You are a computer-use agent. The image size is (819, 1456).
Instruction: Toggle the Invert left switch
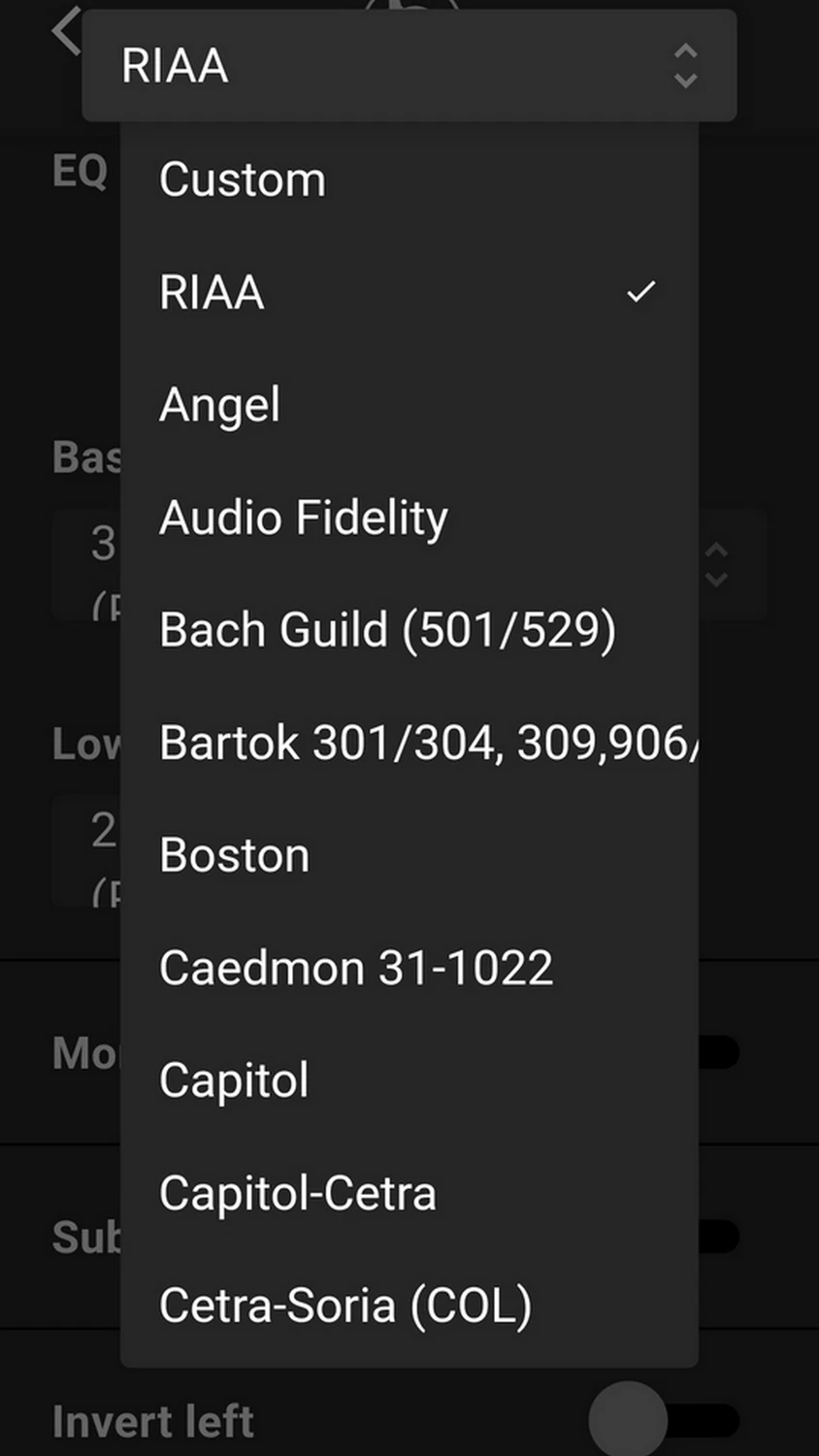(x=664, y=1421)
